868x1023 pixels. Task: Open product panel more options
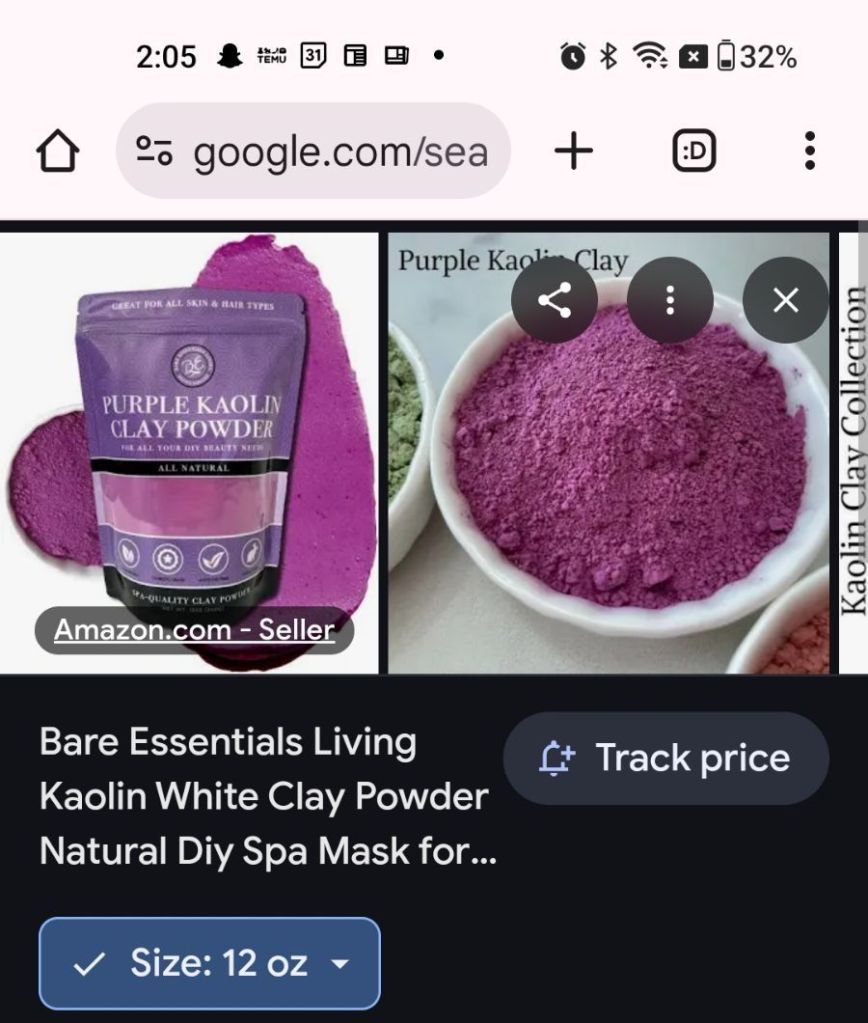click(x=670, y=300)
